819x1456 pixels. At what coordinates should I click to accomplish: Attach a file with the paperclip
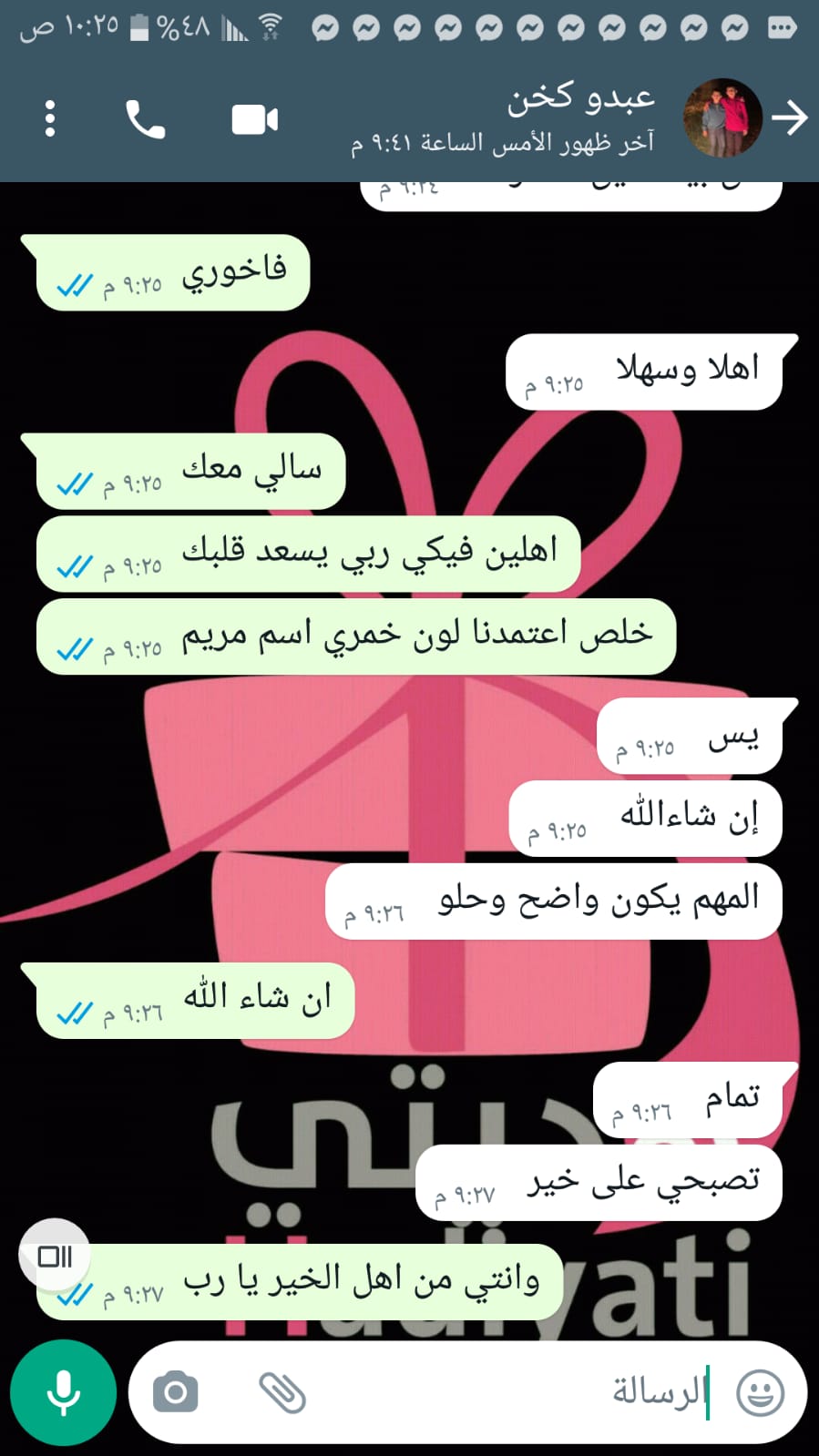point(282,1392)
